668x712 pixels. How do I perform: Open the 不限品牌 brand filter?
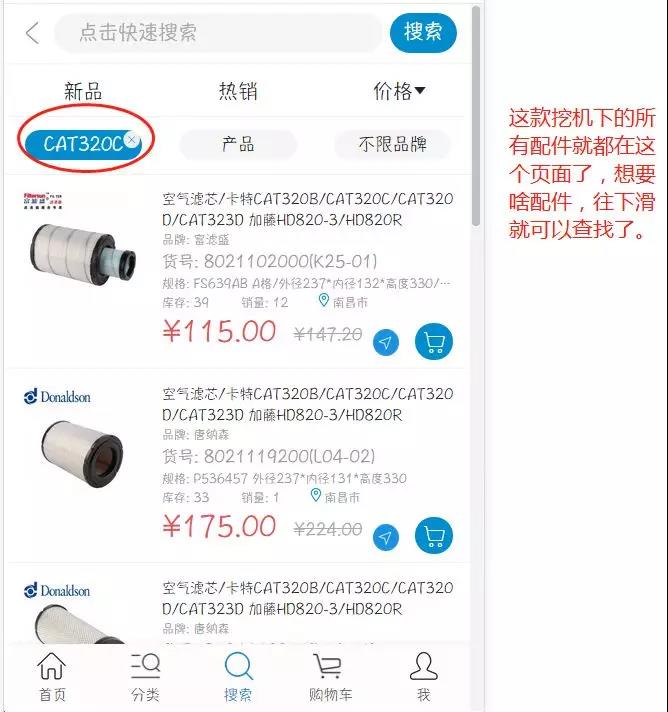click(392, 144)
